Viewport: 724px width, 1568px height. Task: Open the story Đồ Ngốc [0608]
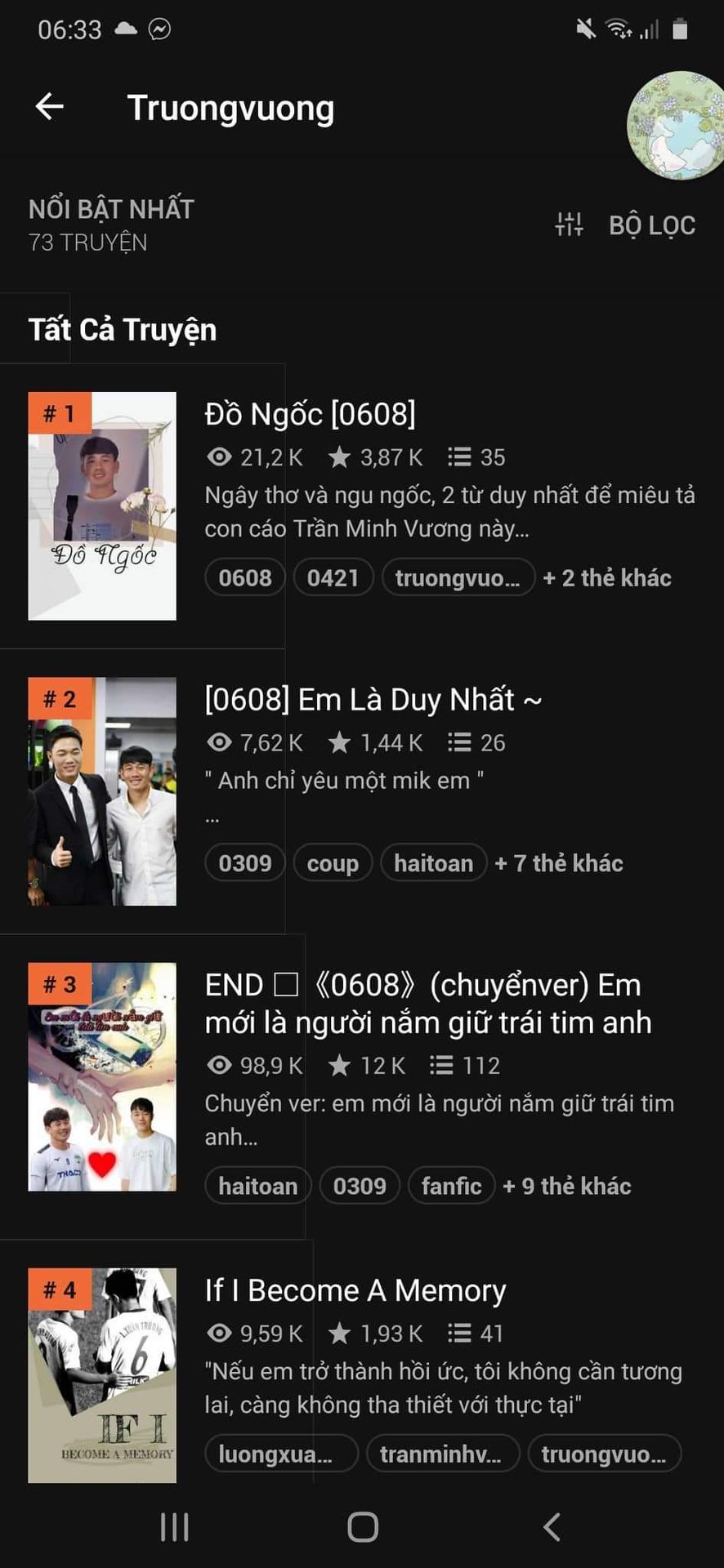(310, 414)
